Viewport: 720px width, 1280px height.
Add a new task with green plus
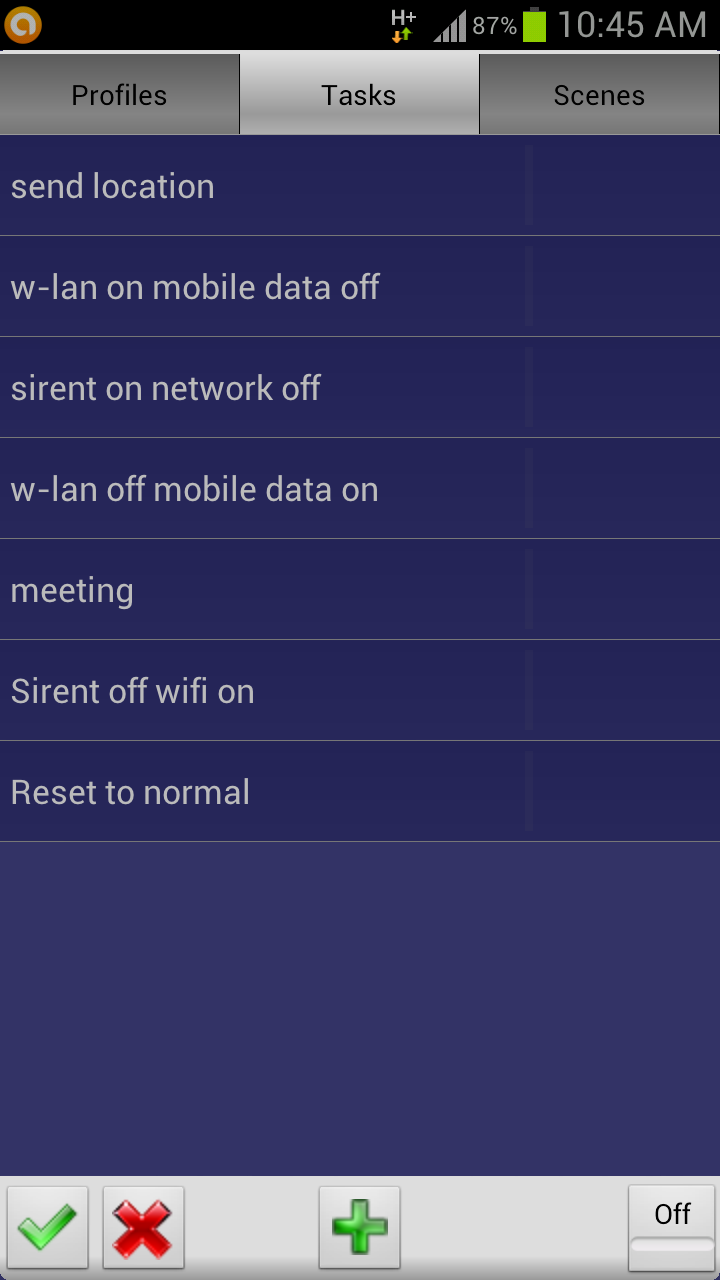(359, 1227)
